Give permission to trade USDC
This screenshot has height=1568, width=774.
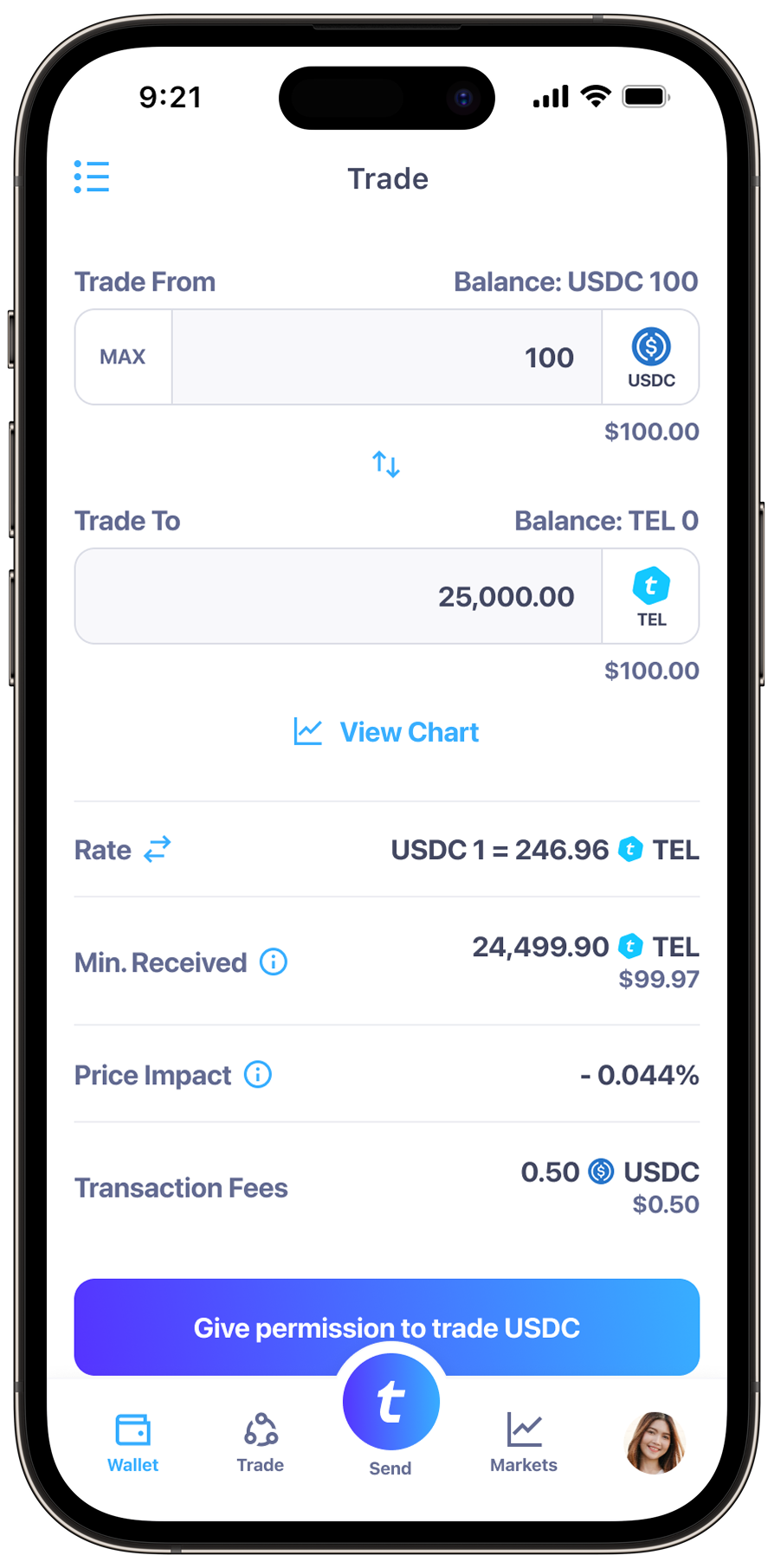tap(386, 1327)
